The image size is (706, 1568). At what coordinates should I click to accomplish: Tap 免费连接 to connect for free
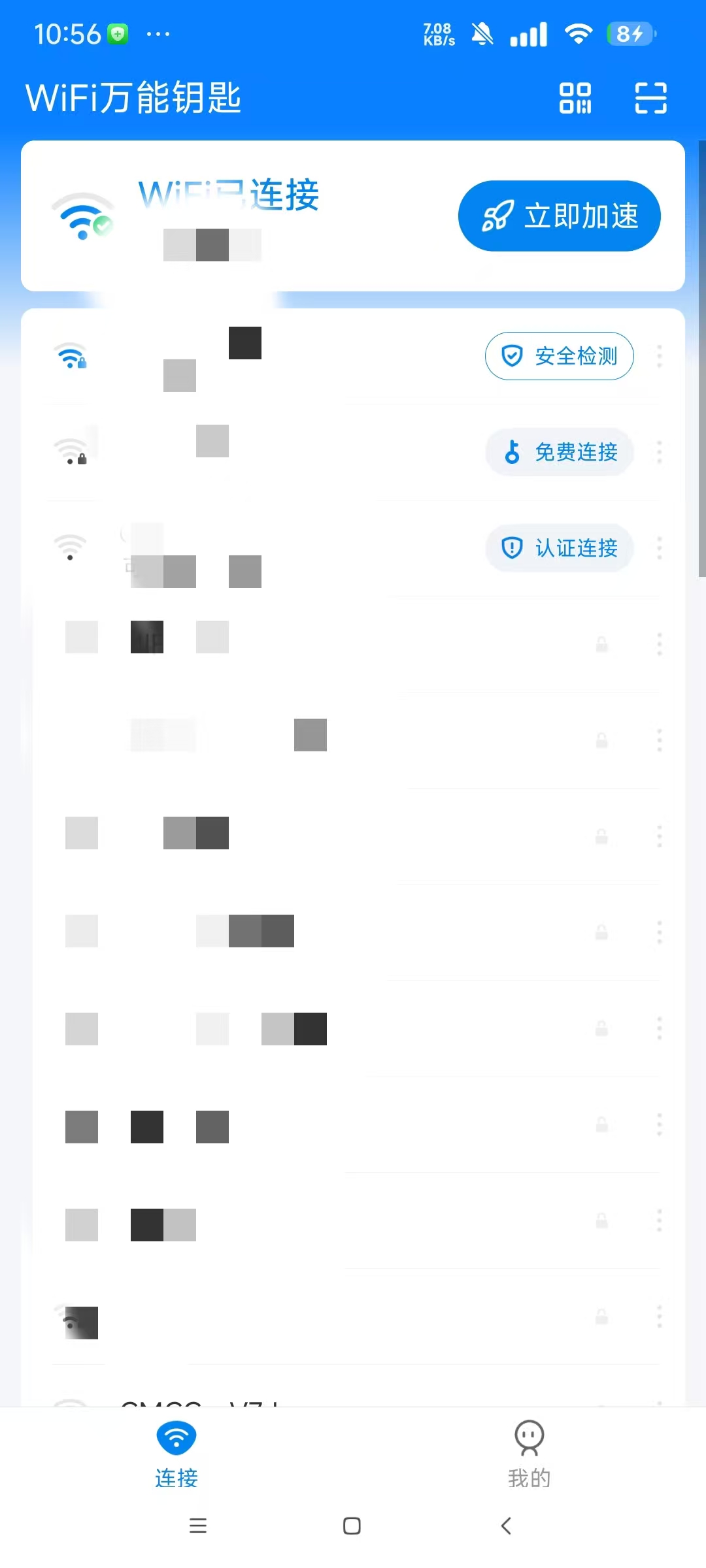[x=560, y=452]
